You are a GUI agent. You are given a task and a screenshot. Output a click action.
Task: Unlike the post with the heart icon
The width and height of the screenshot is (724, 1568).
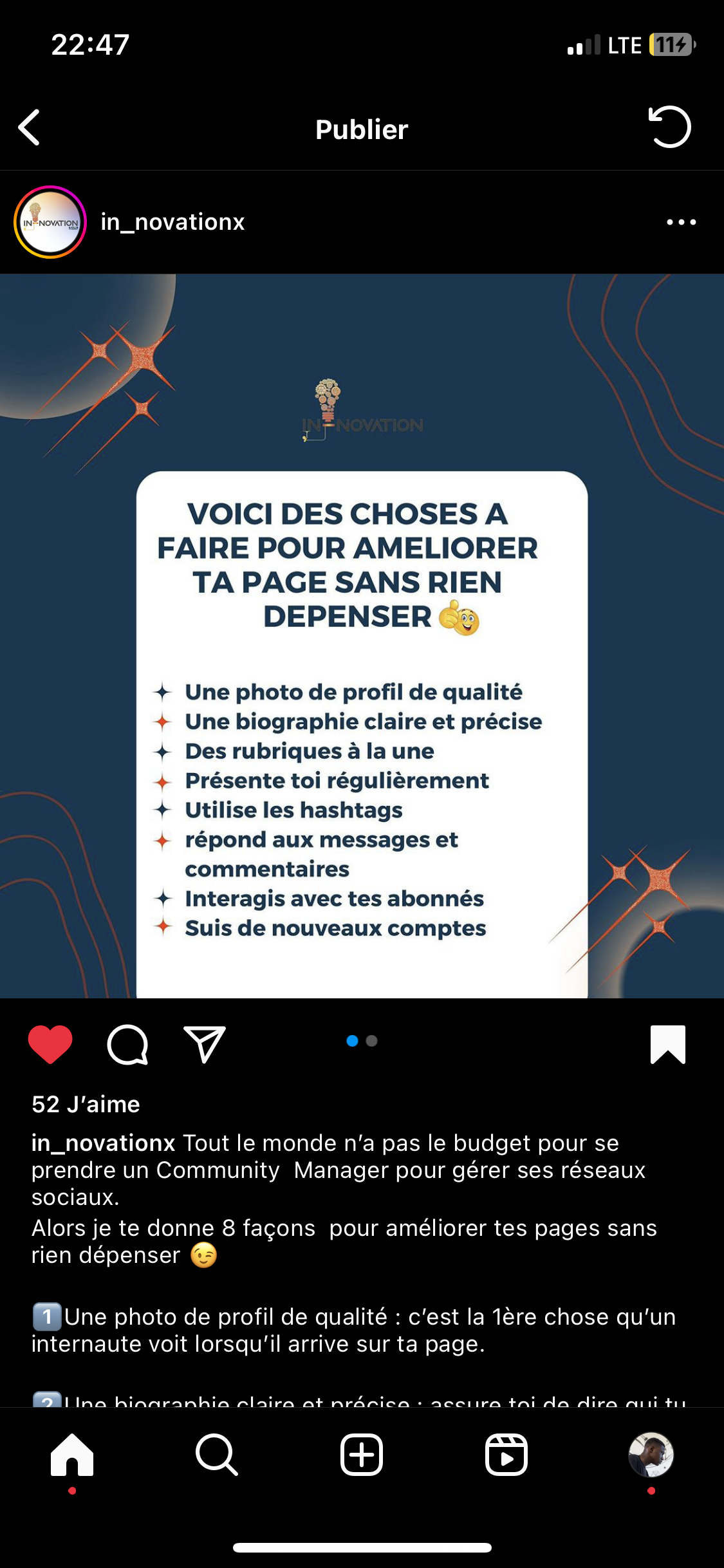coord(50,1044)
